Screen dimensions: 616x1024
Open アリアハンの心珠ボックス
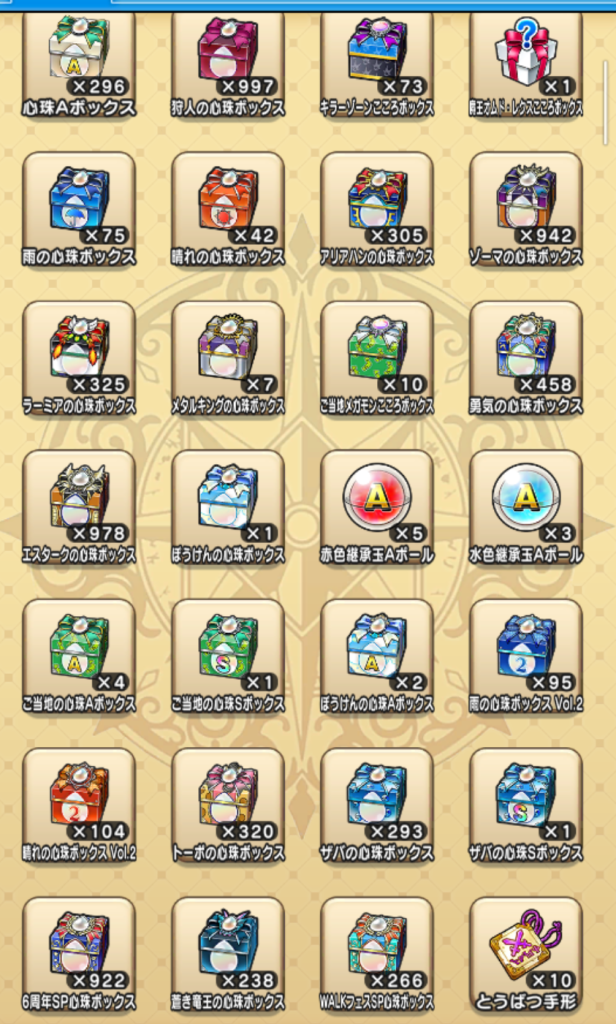point(377,203)
